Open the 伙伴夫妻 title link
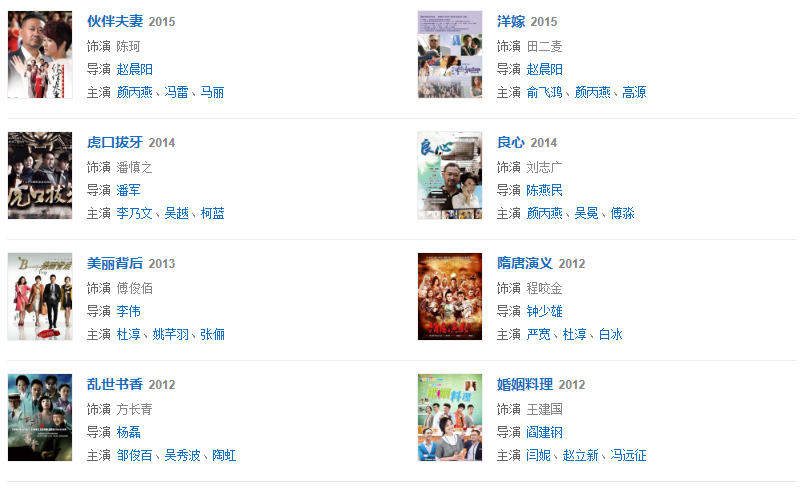The image size is (804, 490). pyautogui.click(x=114, y=21)
